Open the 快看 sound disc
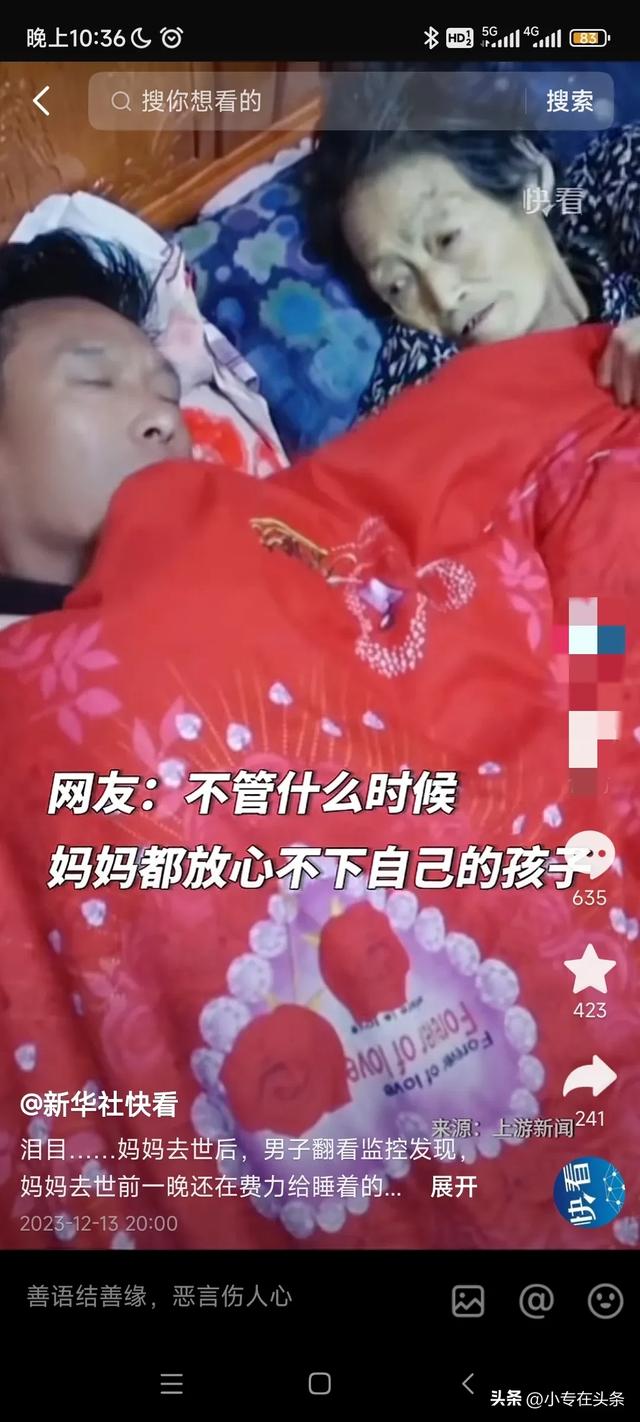Screen dimensions: 640x1422 click(x=589, y=1191)
